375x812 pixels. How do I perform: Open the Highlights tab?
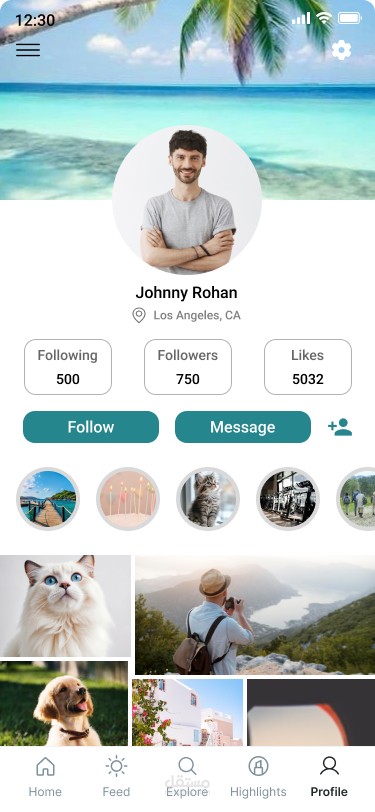point(258,777)
